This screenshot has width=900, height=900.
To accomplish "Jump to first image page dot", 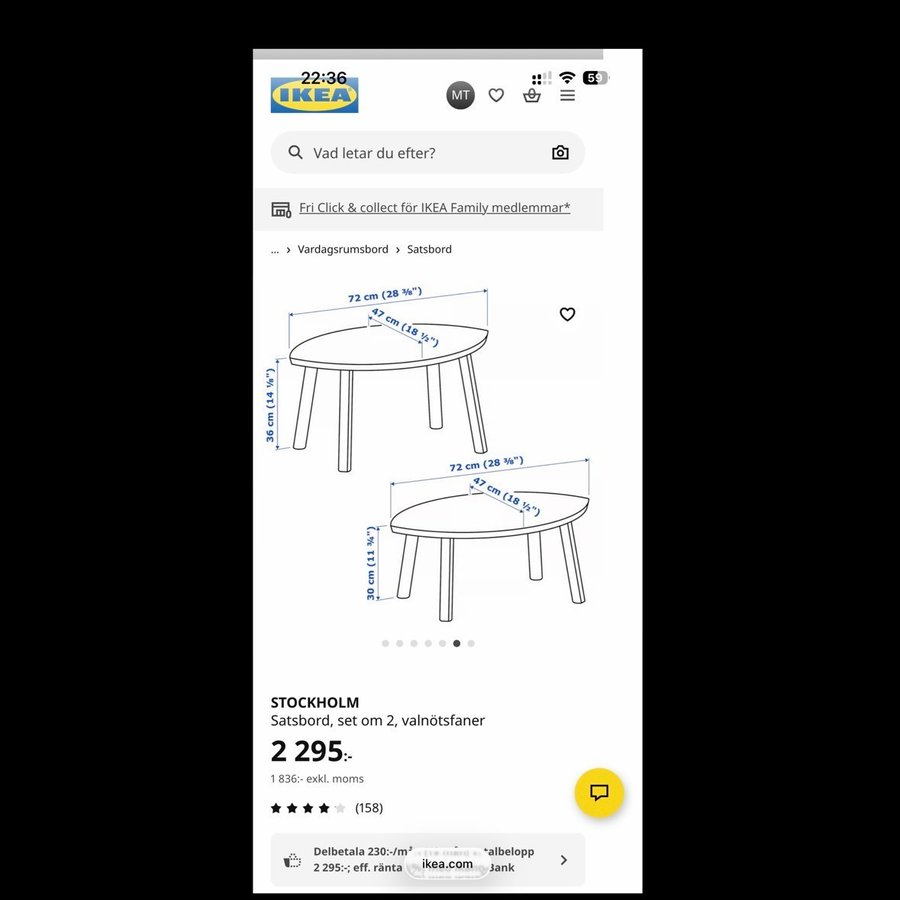I will tap(385, 644).
